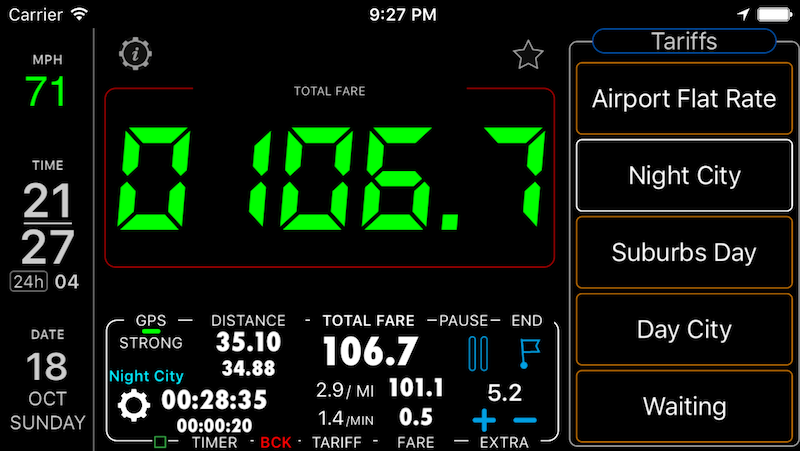Screen dimensions: 800x451
Task: Select the Airport Flat Rate tariff
Action: (684, 98)
